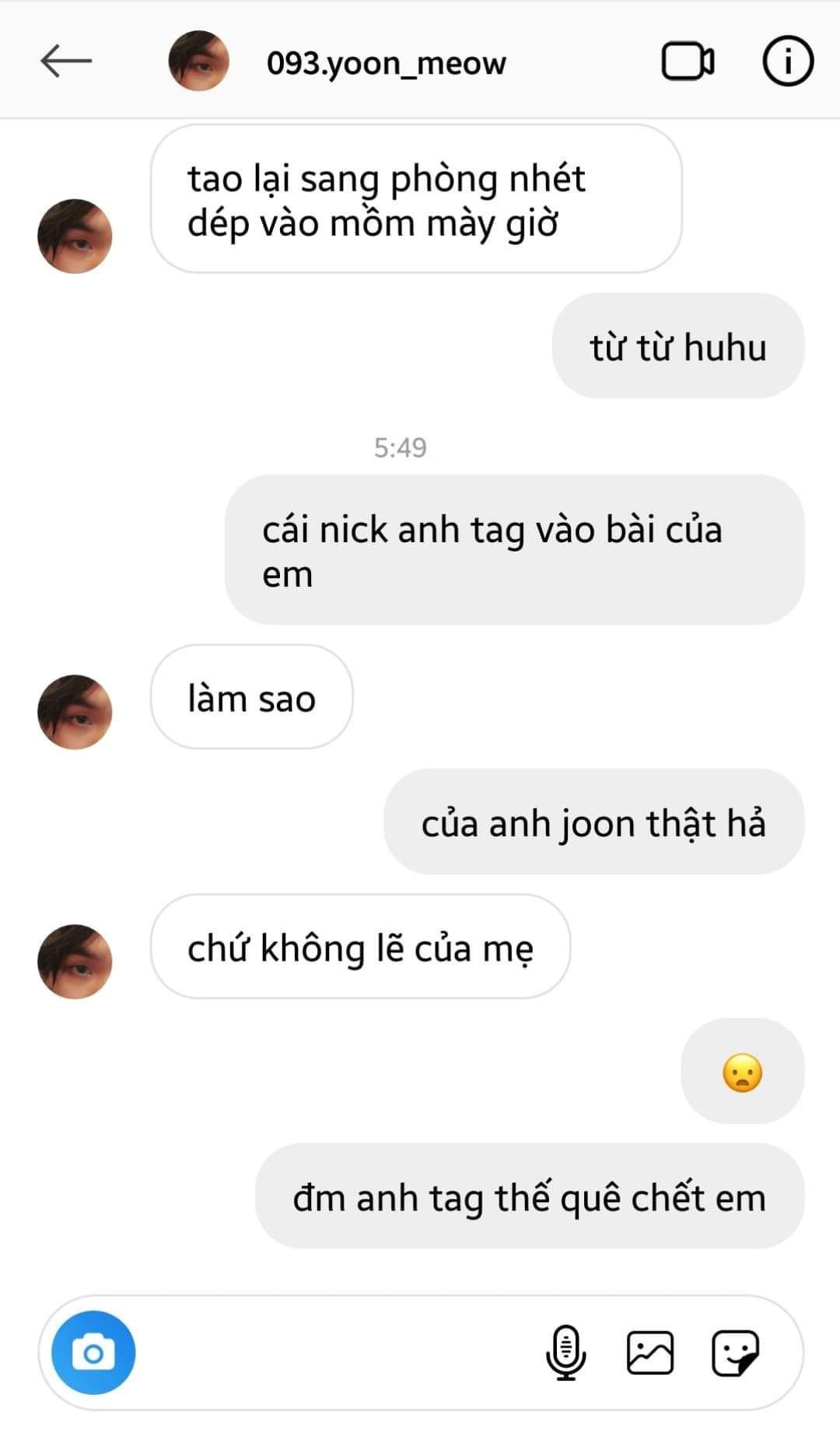Pick a photo from the gallery icon
The image size is (840, 1444).
[x=650, y=1353]
